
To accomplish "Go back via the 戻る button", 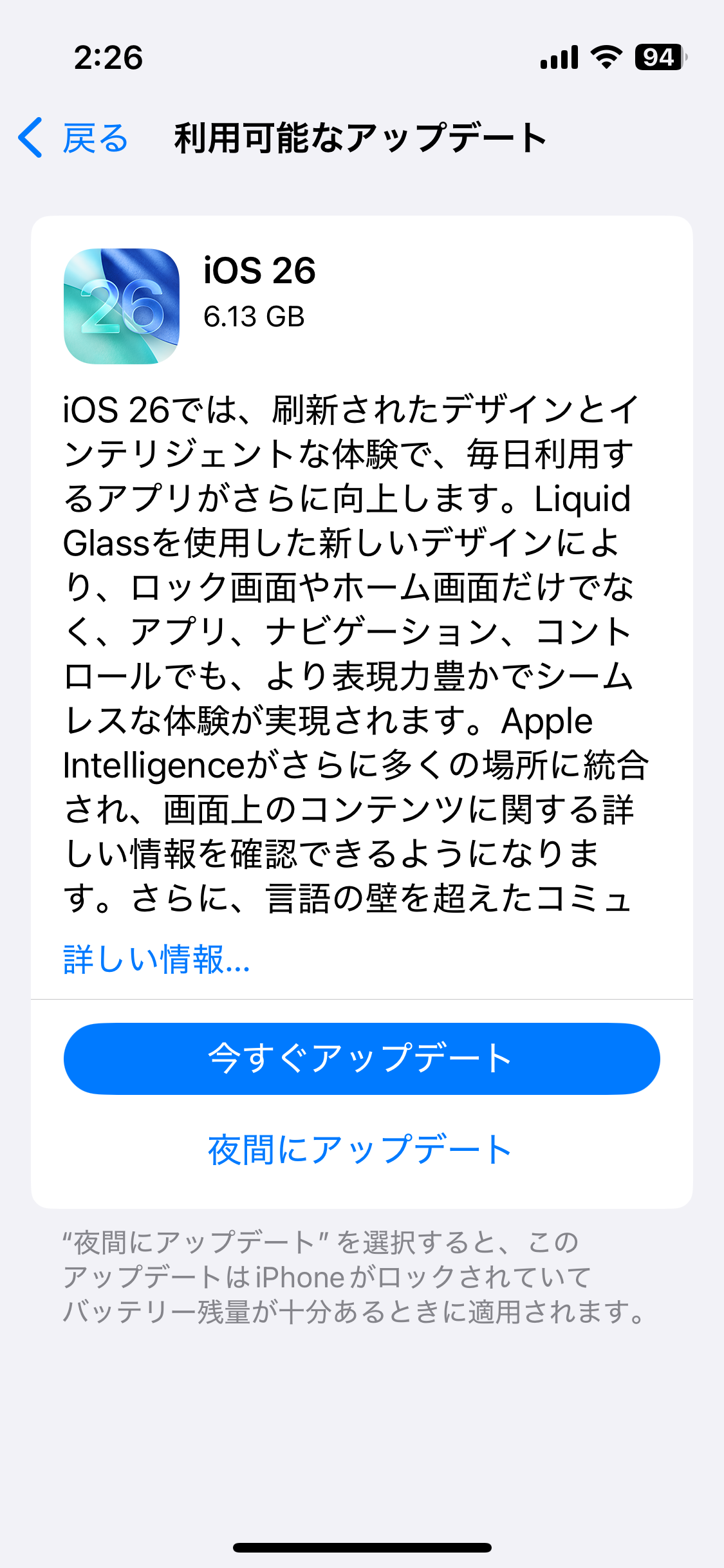I will coord(74,138).
